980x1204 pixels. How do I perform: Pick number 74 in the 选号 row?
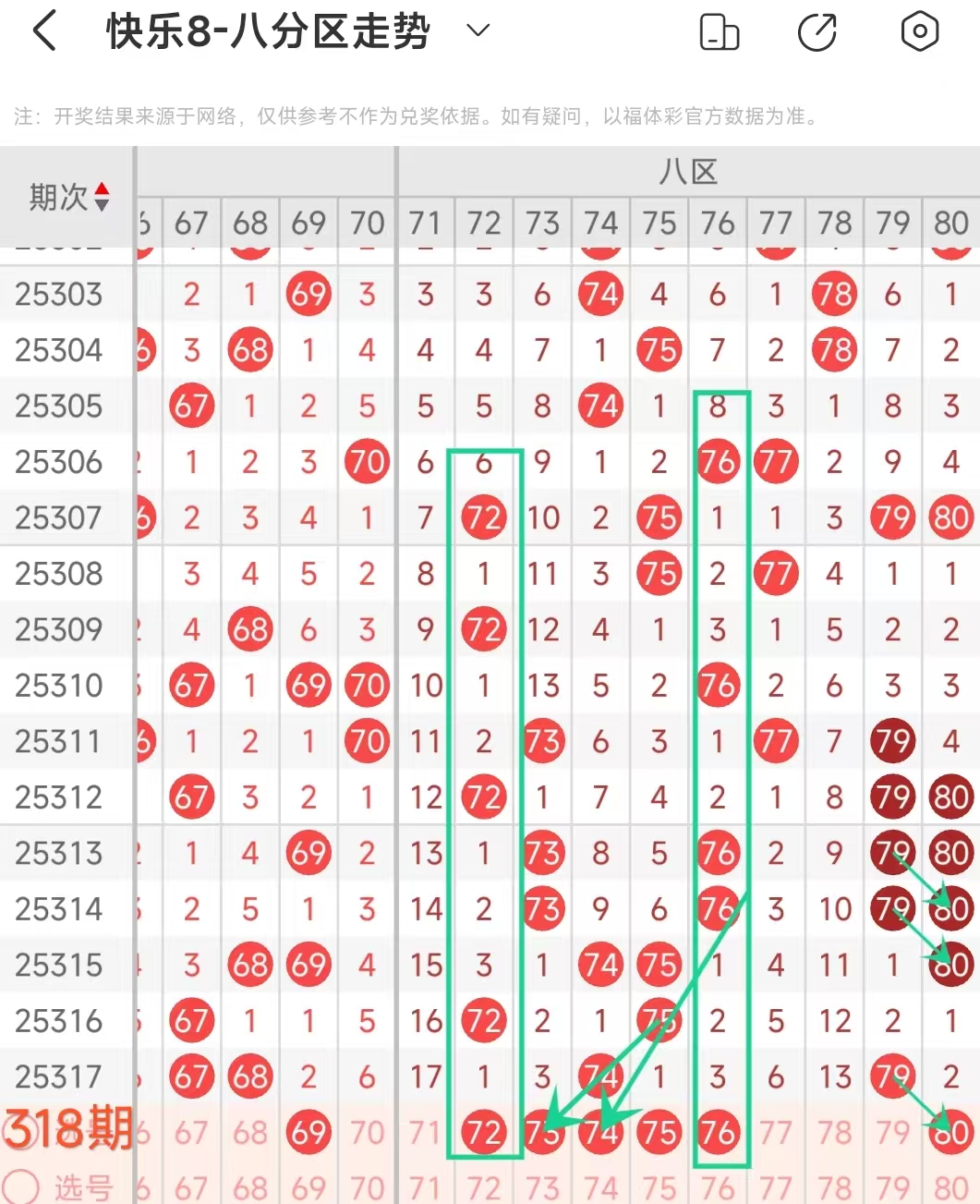[600, 1187]
